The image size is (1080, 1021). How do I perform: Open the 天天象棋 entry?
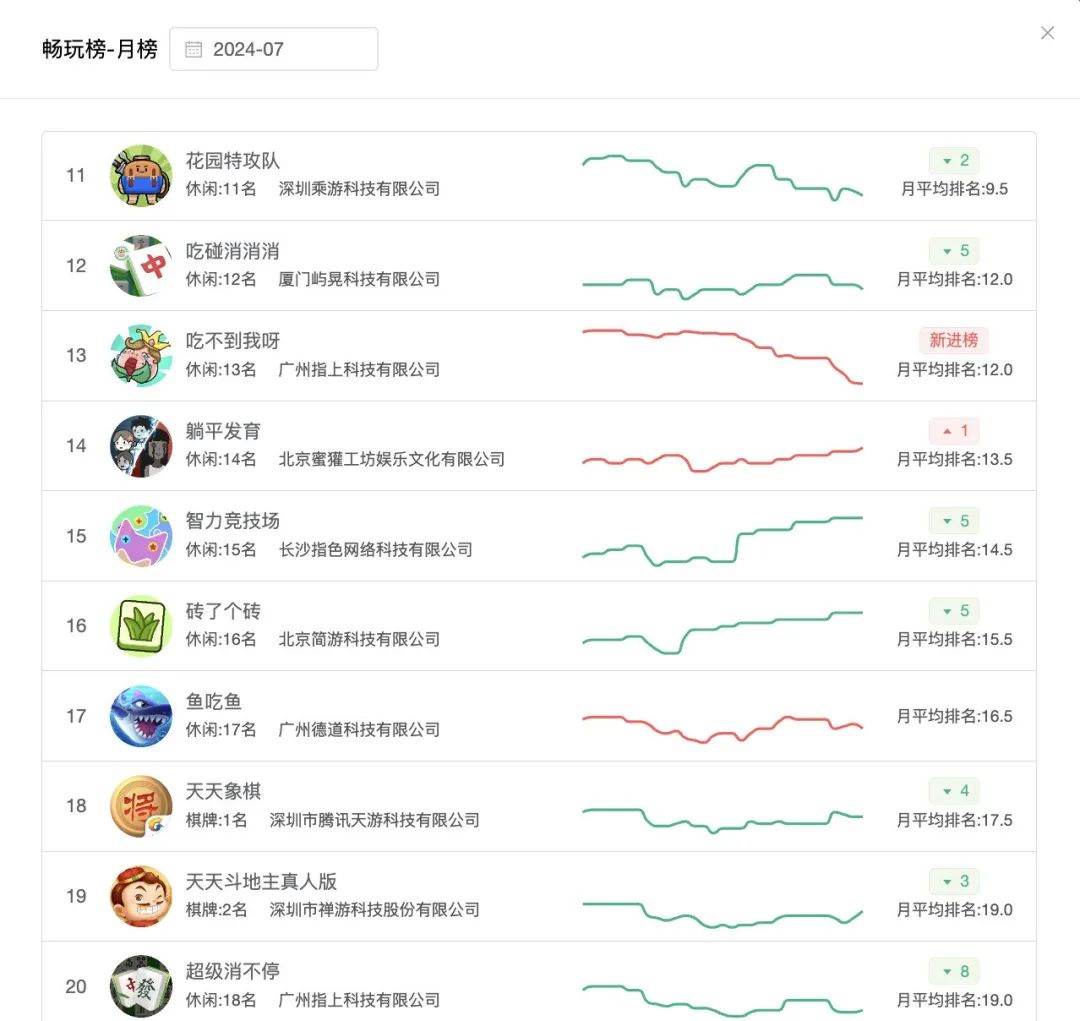point(223,791)
